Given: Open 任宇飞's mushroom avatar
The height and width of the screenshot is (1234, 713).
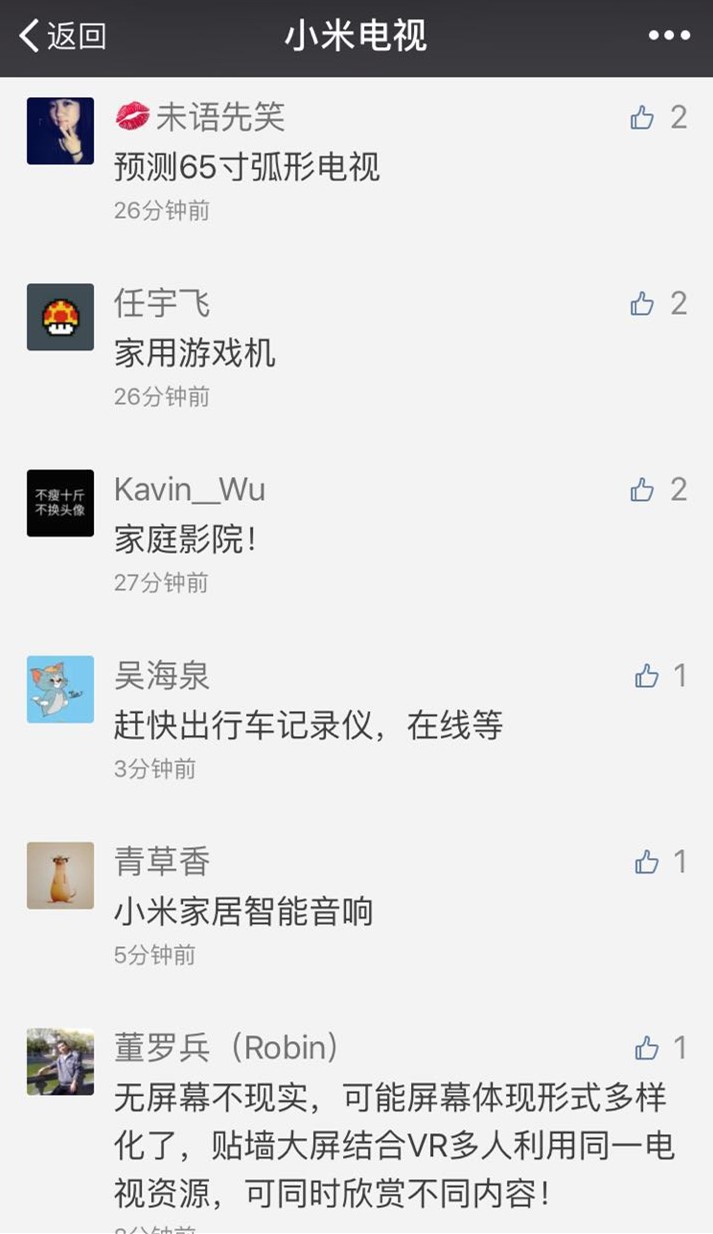Looking at the screenshot, I should tap(60, 317).
